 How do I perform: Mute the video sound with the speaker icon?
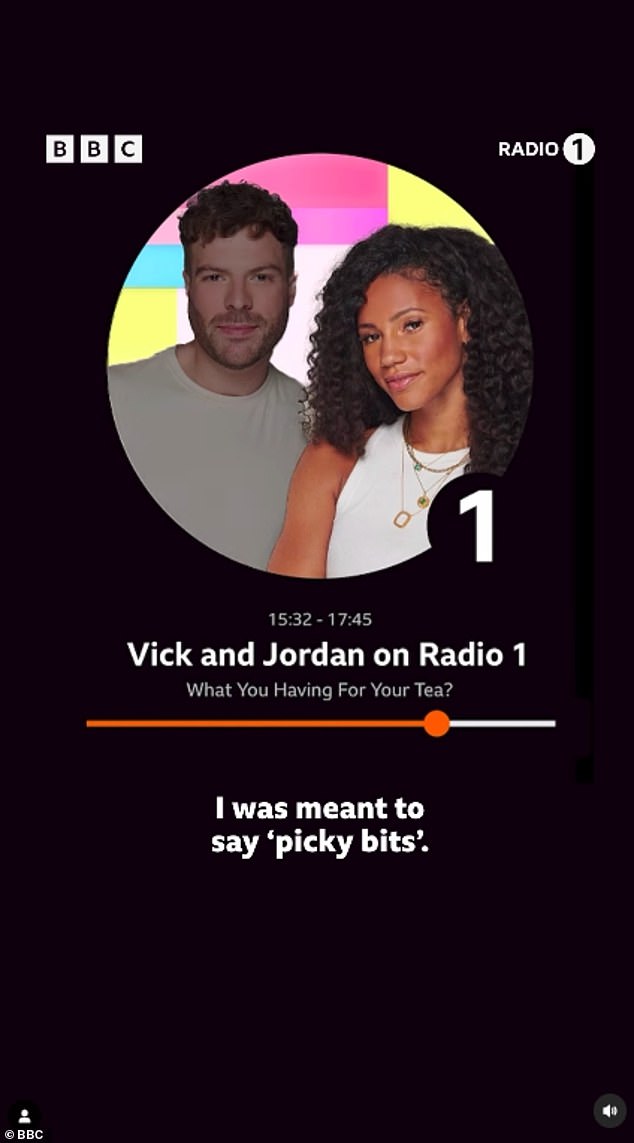(609, 1111)
